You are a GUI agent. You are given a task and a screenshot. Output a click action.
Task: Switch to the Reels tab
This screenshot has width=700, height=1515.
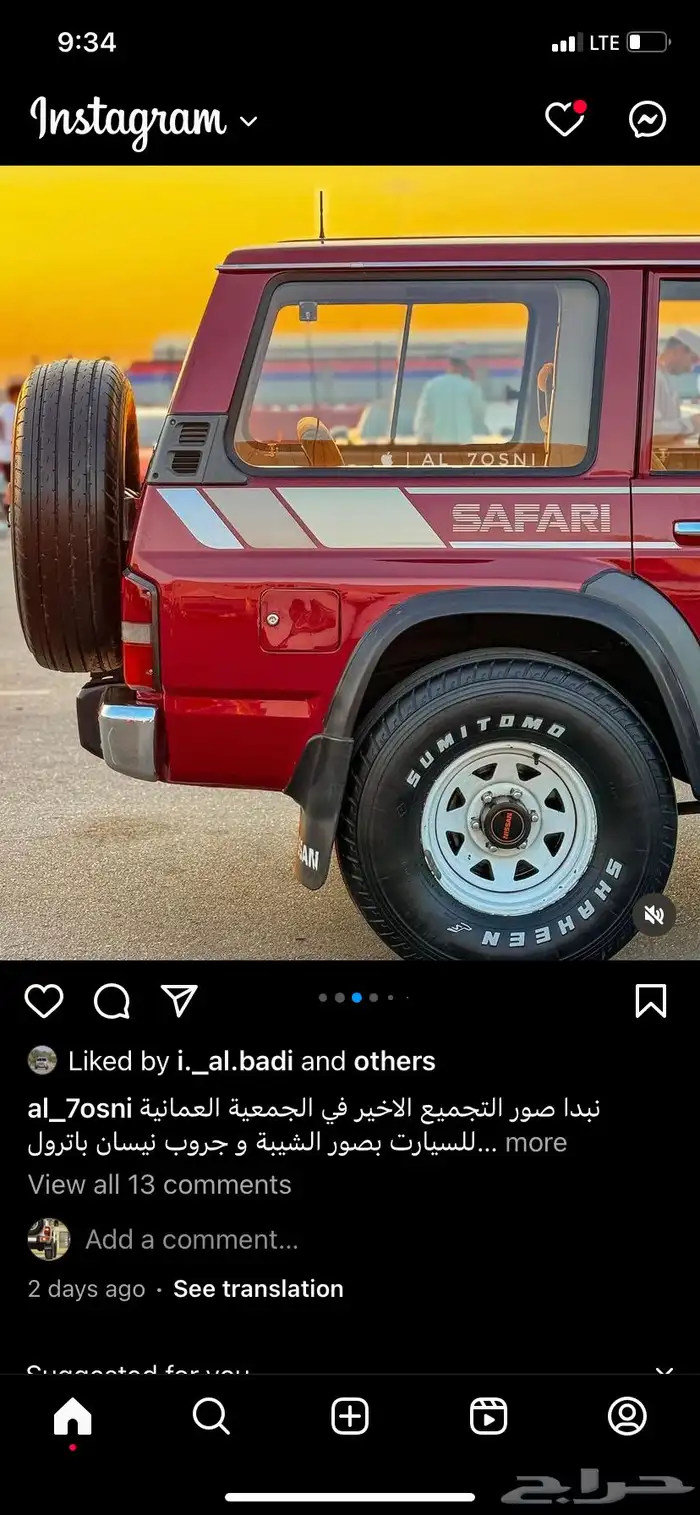[x=488, y=1416]
